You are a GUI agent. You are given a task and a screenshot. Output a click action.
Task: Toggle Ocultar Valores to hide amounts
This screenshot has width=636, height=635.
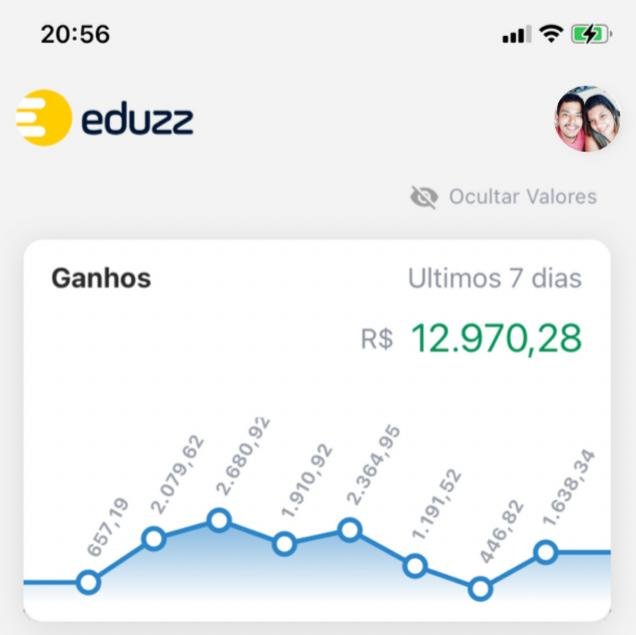[503, 197]
